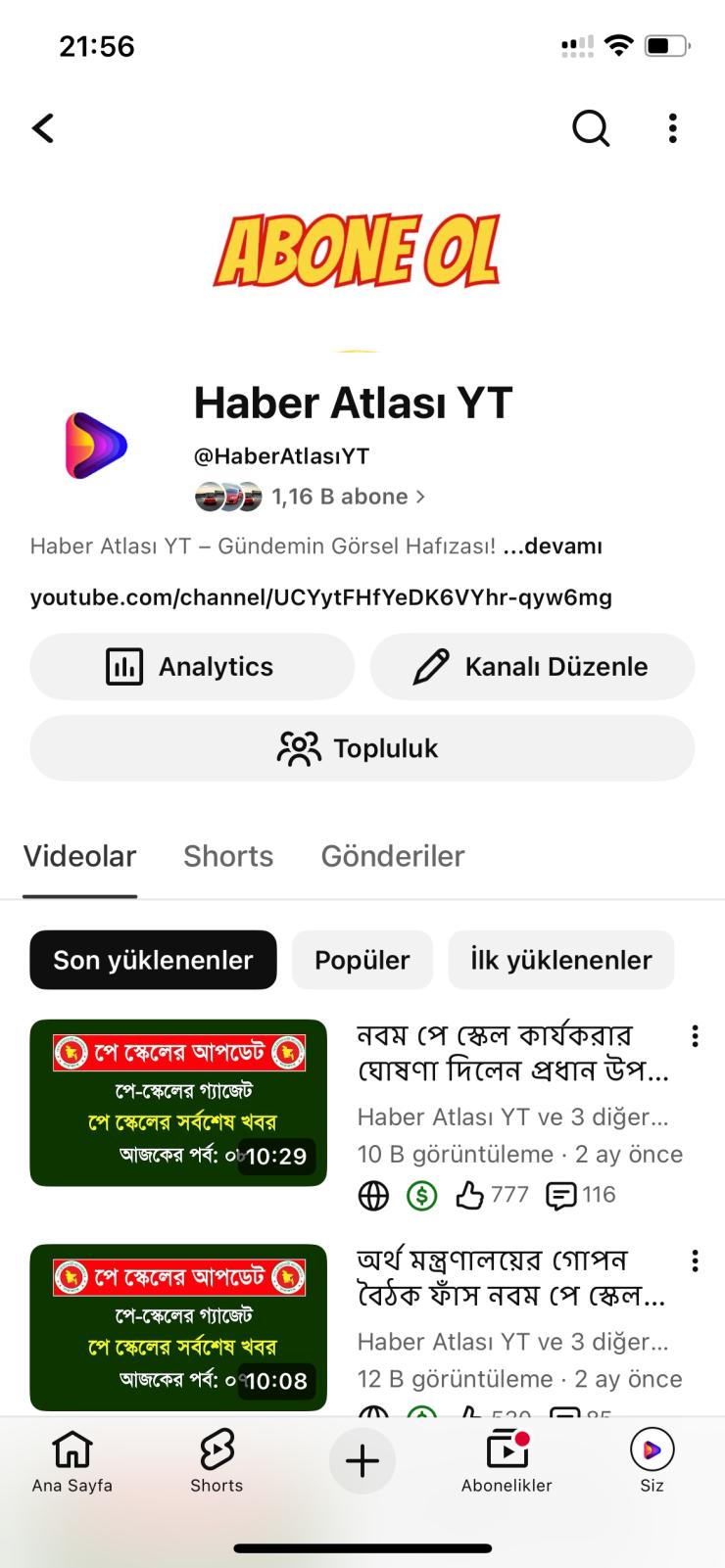Expand channel description with ...devamı
The image size is (725, 1568).
(553, 546)
